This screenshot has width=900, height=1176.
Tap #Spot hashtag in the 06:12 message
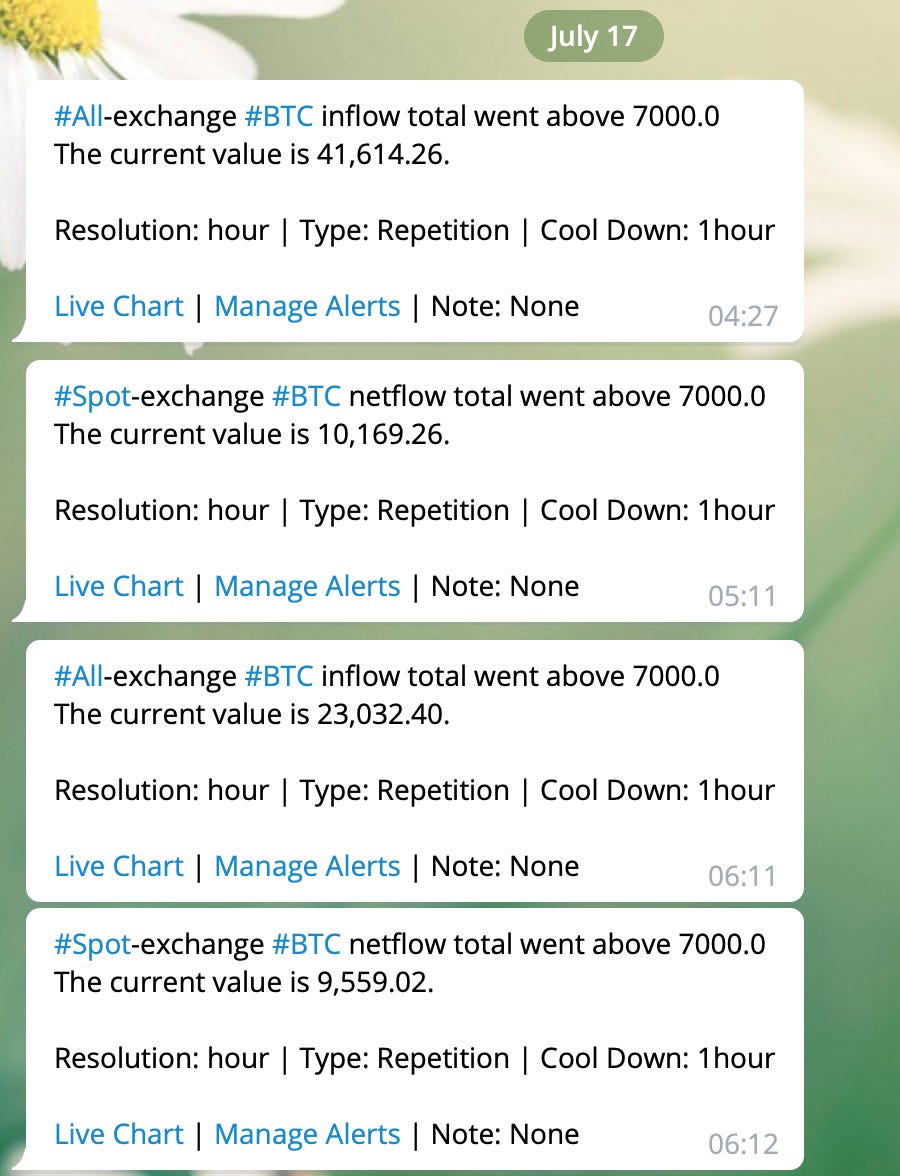(93, 944)
